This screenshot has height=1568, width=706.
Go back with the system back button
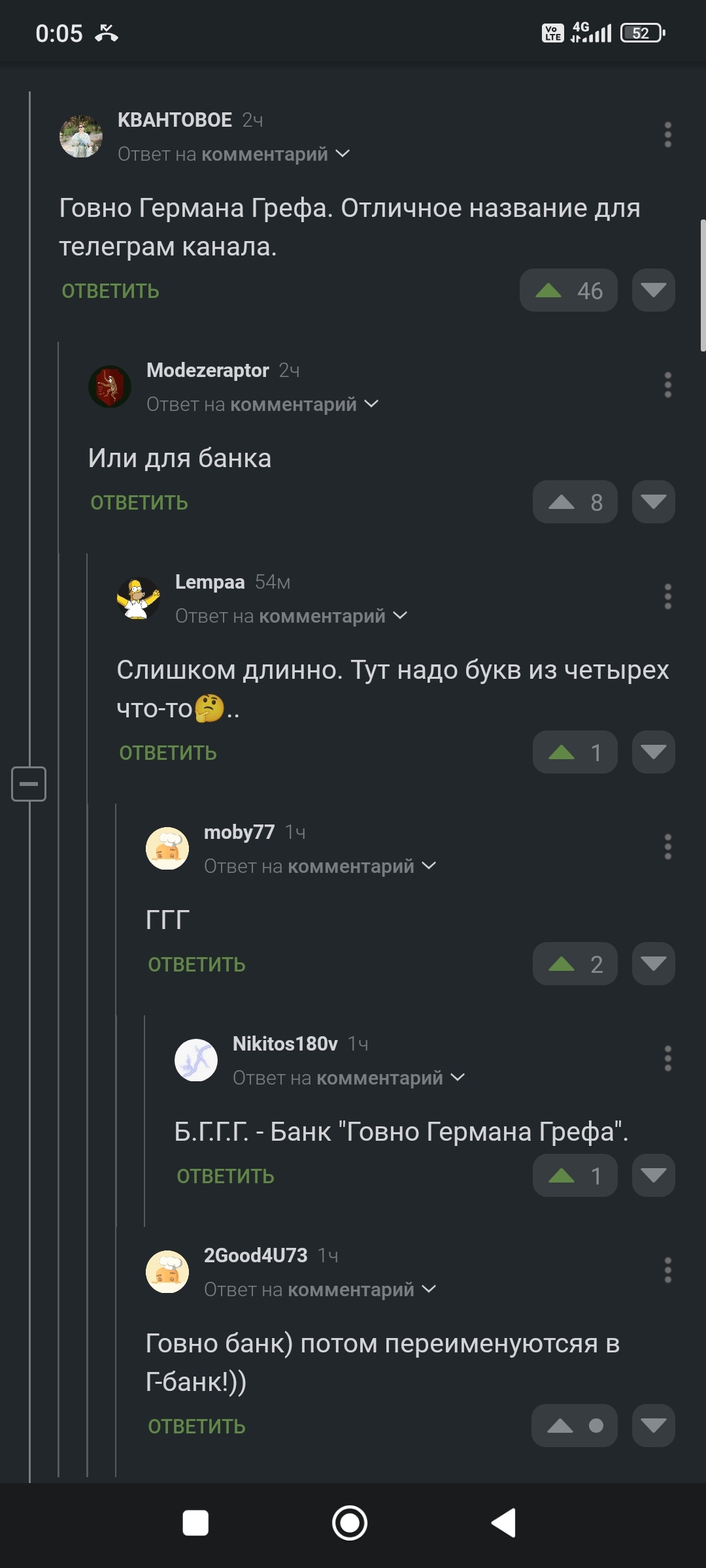click(x=504, y=1524)
